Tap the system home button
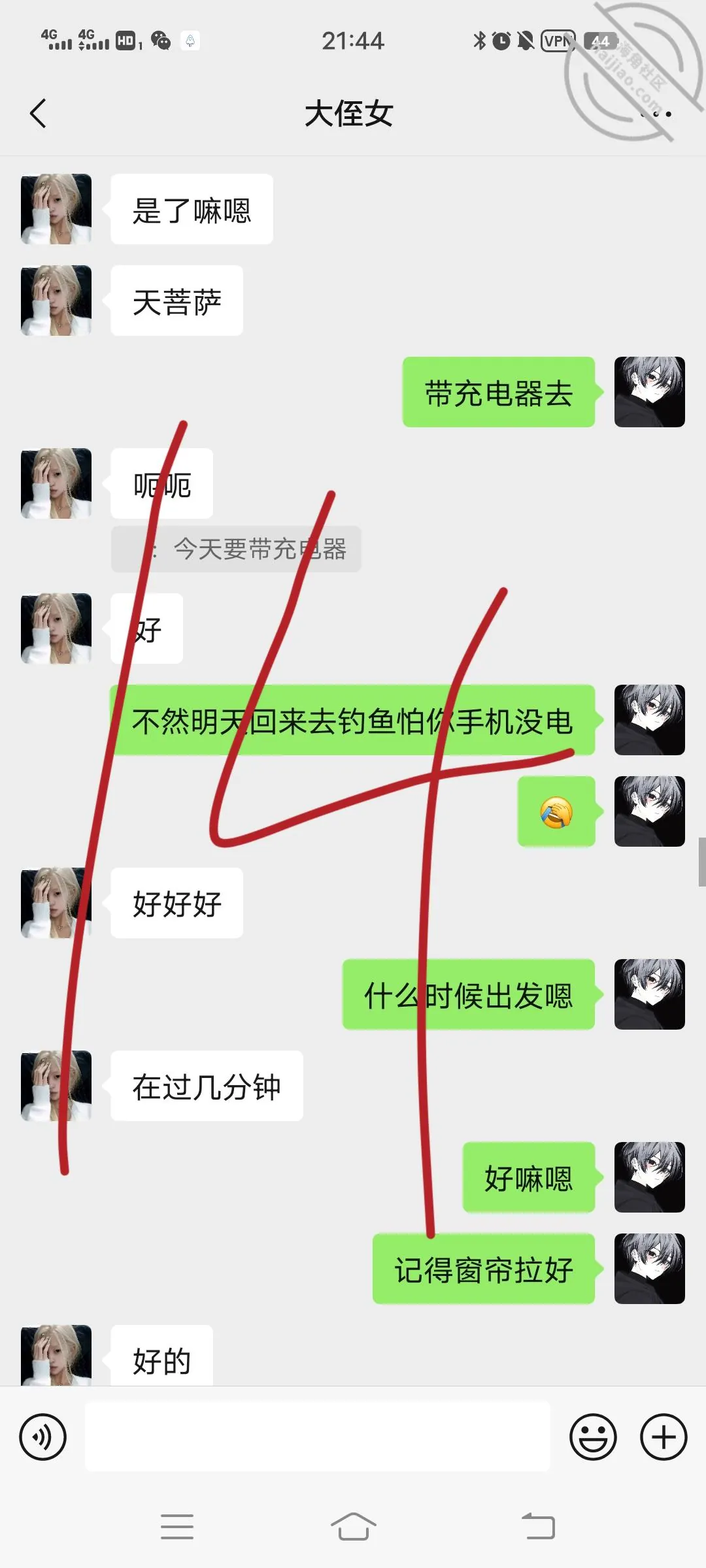The width and height of the screenshot is (706, 1568). tap(353, 1527)
